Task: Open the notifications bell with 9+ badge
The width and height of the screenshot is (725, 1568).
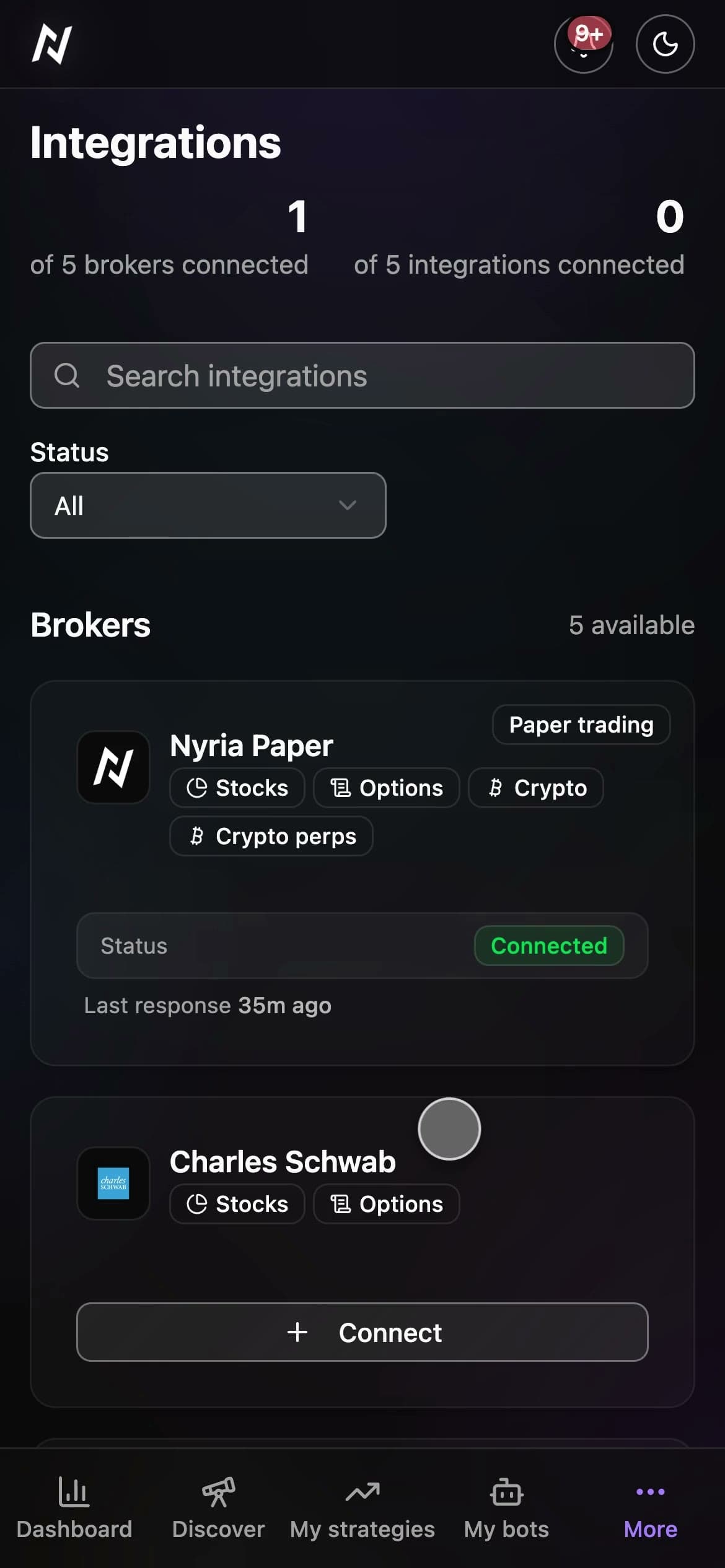Action: pyautogui.click(x=583, y=44)
